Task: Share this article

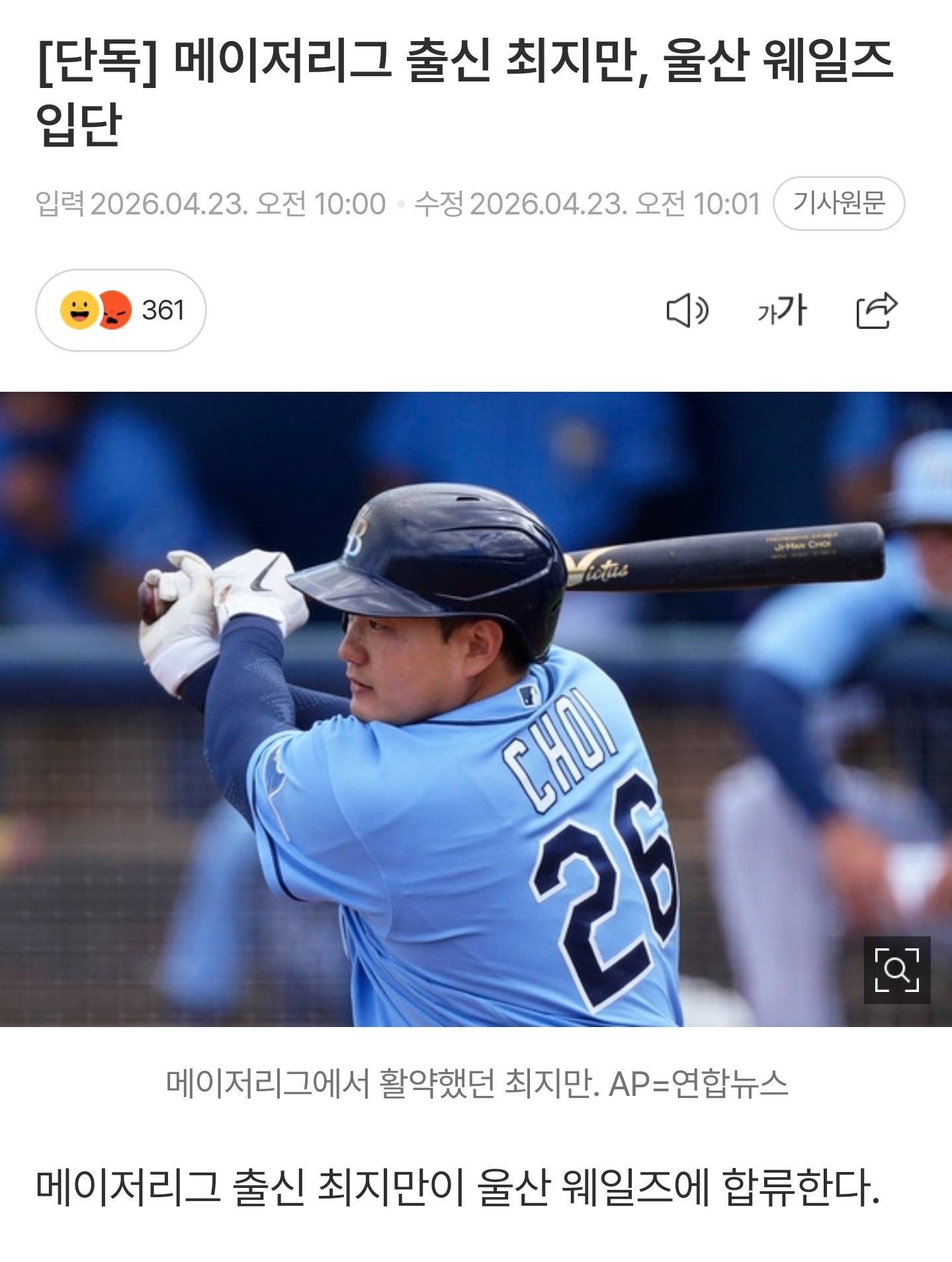Action: 877,310
